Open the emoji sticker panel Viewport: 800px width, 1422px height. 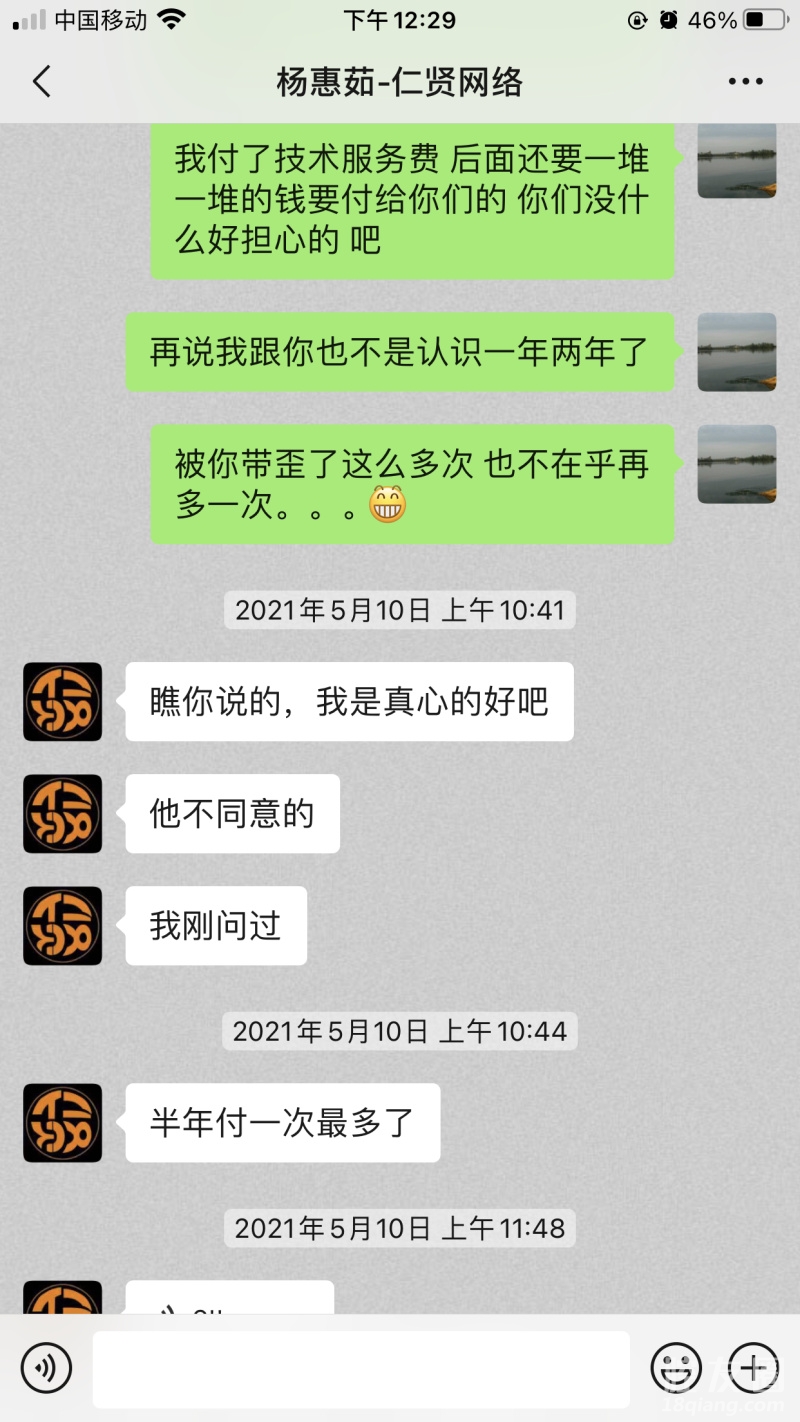coord(676,1367)
